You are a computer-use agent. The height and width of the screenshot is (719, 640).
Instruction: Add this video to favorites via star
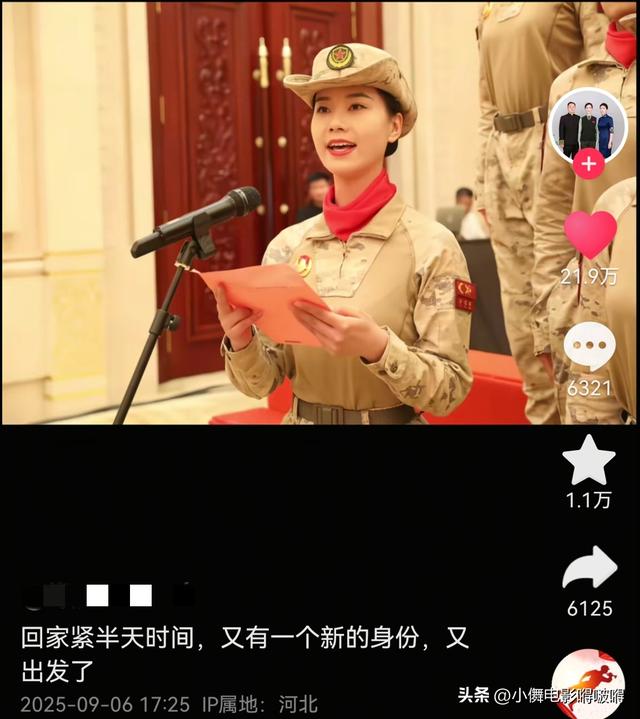(589, 461)
